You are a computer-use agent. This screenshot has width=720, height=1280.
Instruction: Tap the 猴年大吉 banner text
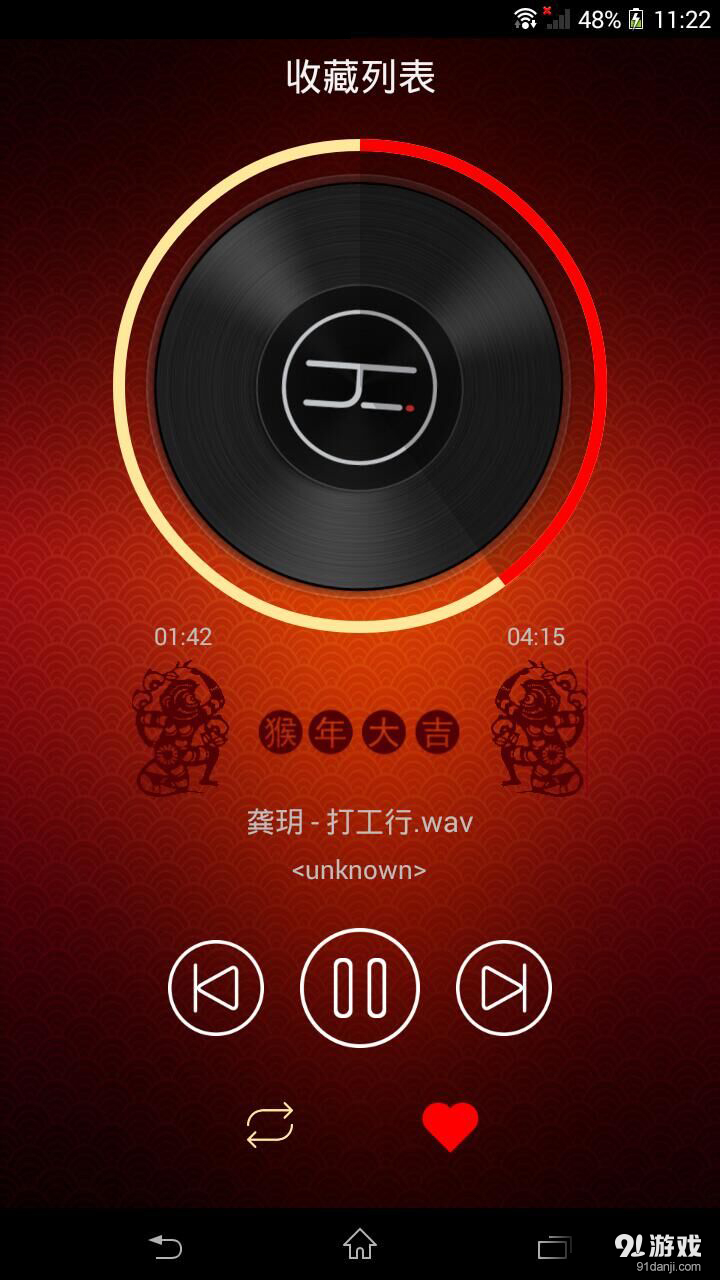click(360, 731)
